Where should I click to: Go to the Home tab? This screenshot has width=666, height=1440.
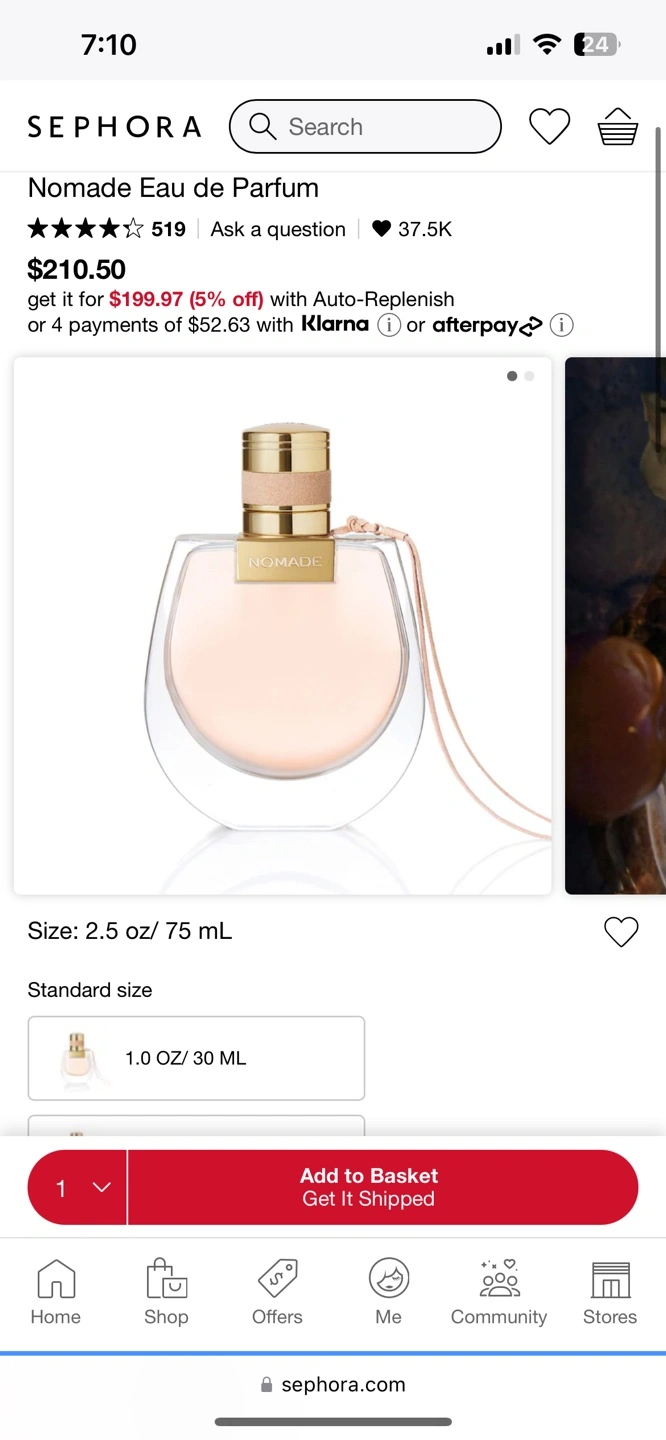pos(56,1292)
